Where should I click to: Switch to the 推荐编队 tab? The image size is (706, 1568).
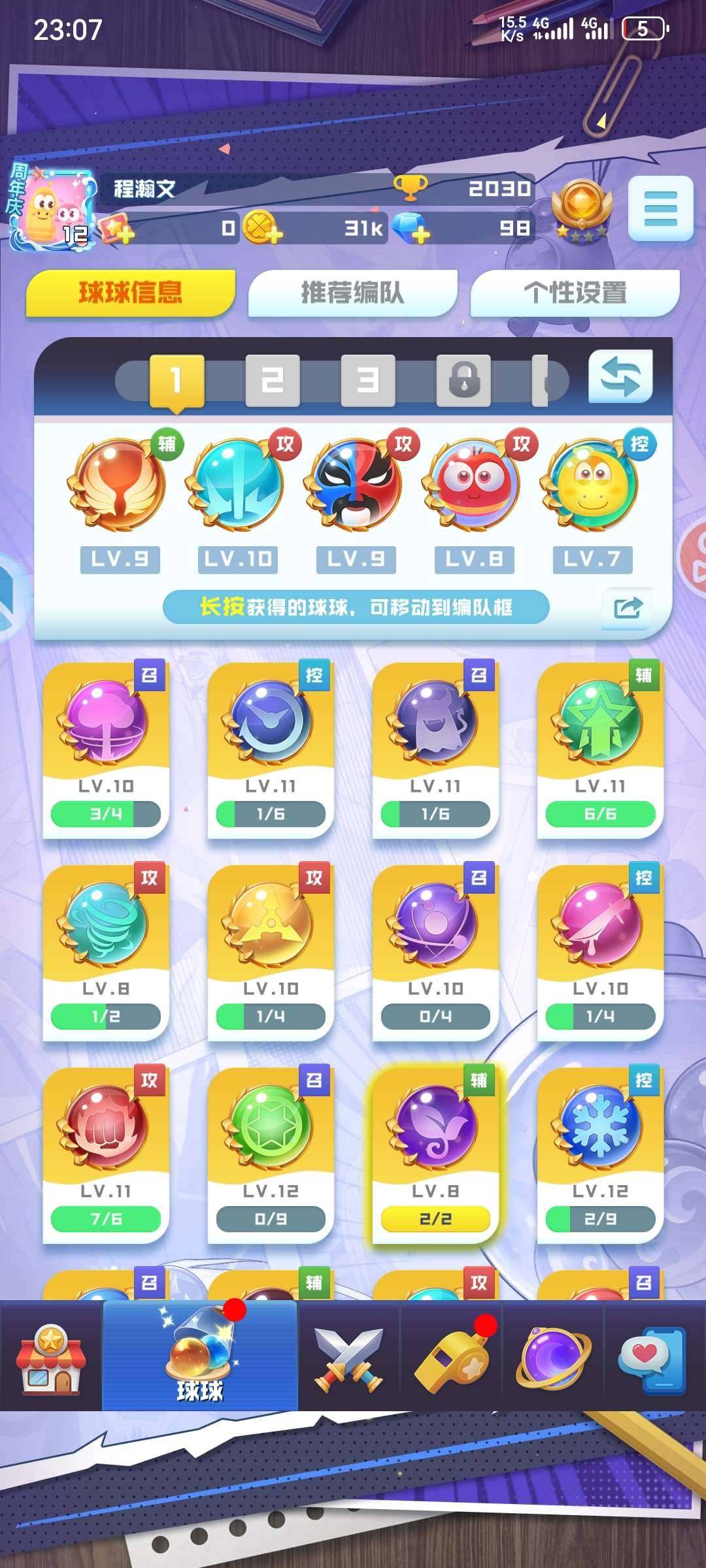click(x=352, y=293)
